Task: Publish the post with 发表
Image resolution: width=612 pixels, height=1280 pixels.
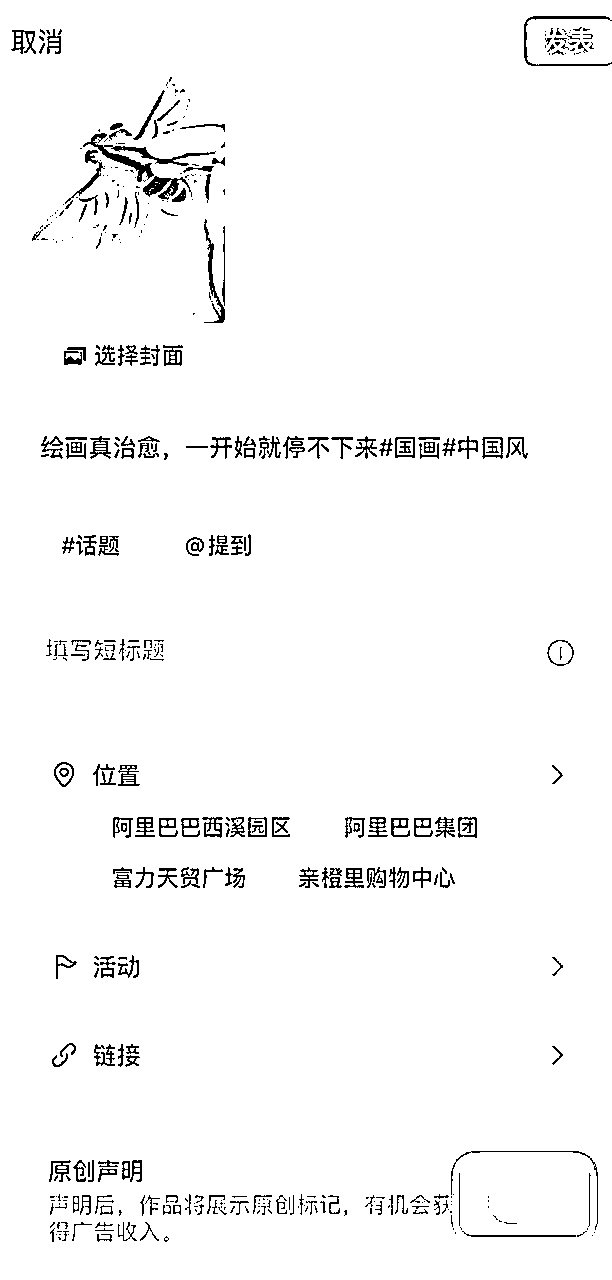Action: coord(568,43)
